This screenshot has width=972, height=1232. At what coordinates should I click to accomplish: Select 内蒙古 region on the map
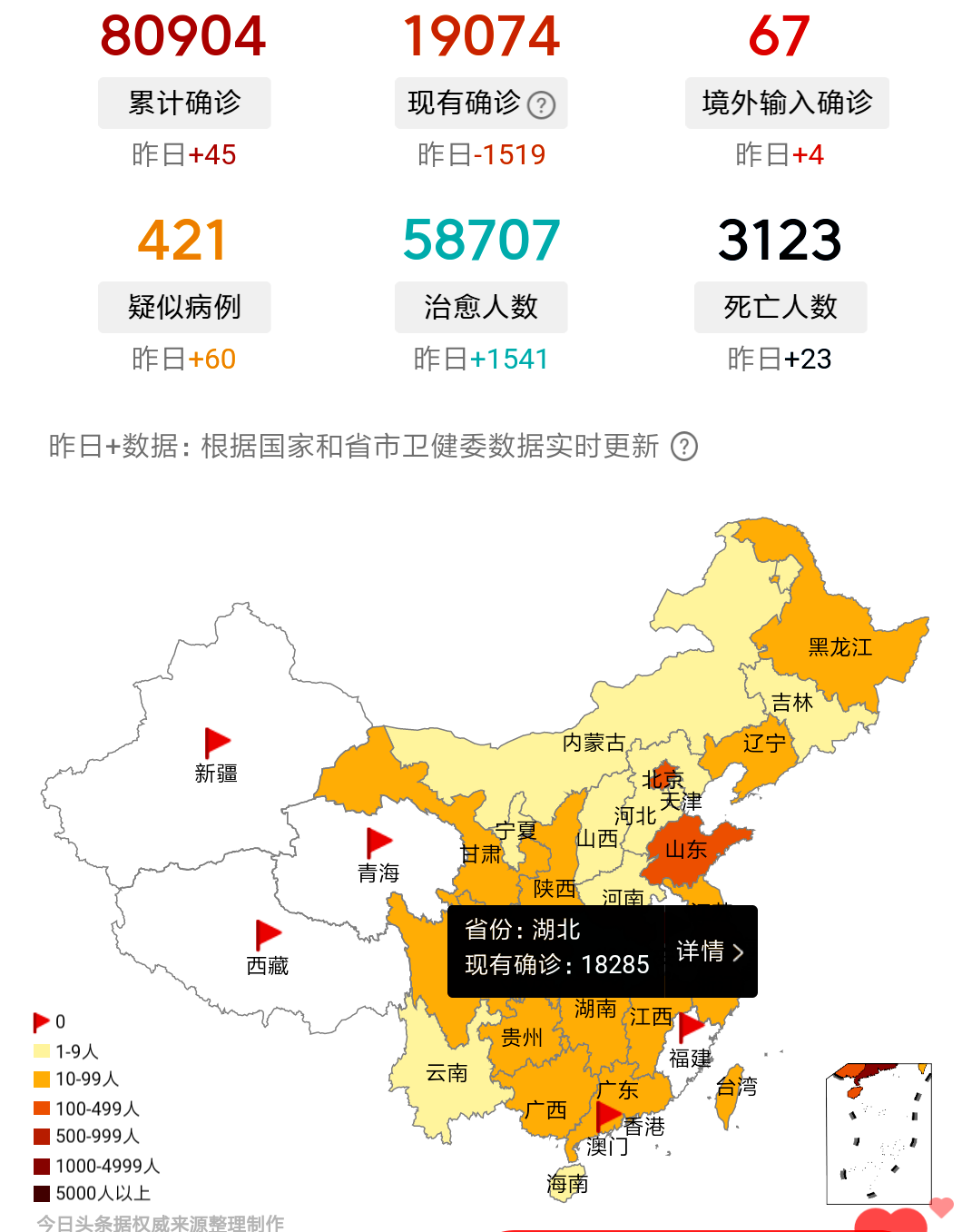pyautogui.click(x=594, y=743)
